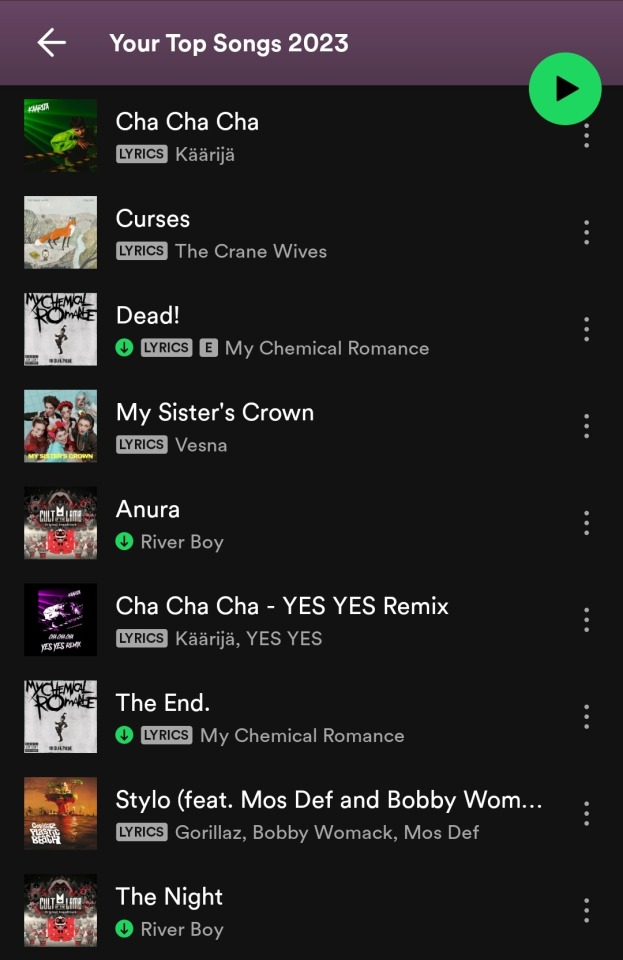Open the three-dot menu for Anura

click(x=586, y=523)
